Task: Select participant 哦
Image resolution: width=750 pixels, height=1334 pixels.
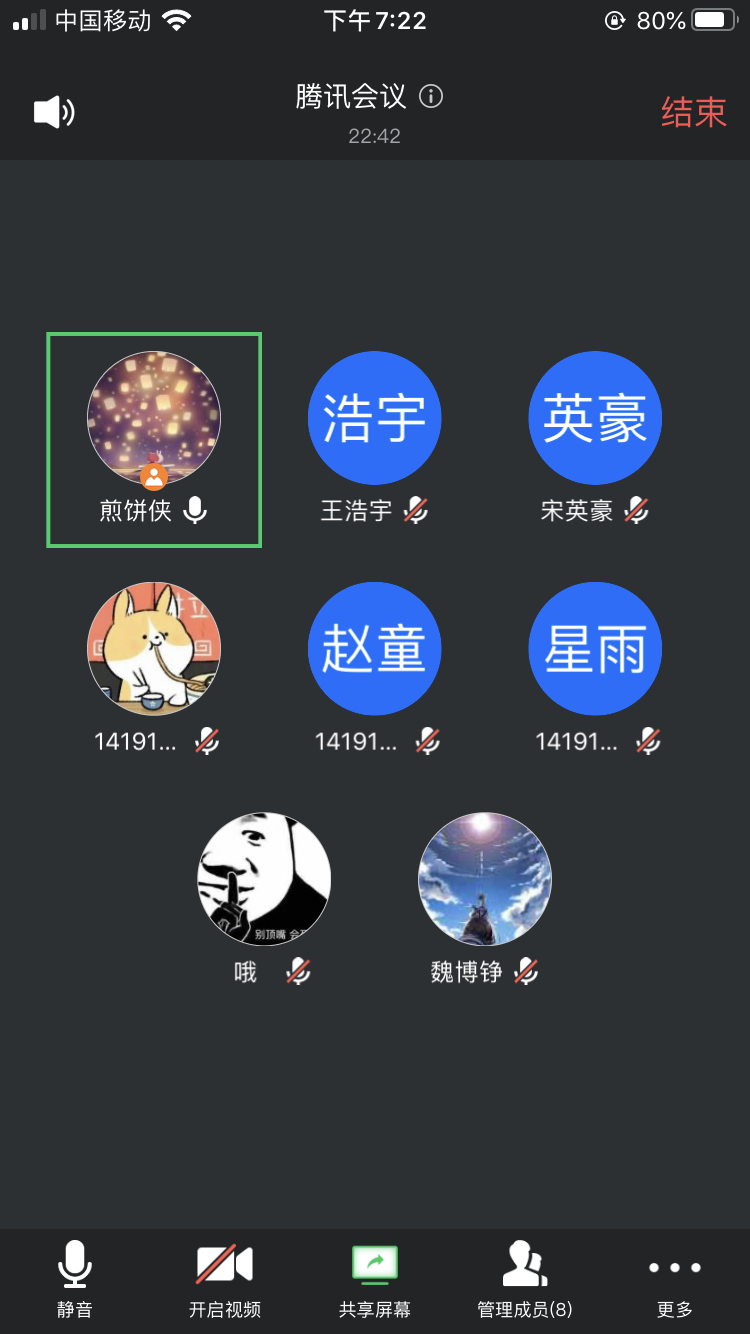Action: point(264,879)
